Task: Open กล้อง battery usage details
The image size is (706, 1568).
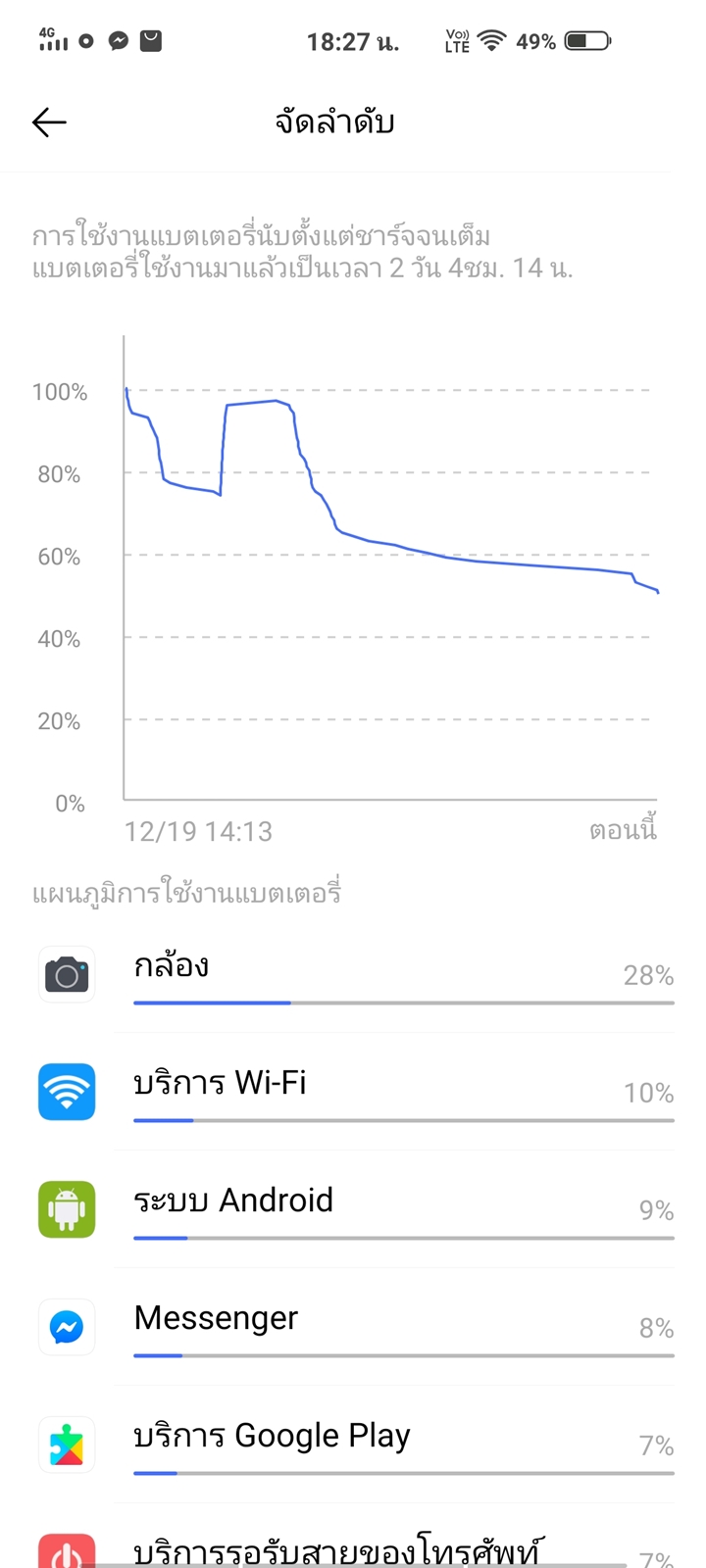Action: 353,974
